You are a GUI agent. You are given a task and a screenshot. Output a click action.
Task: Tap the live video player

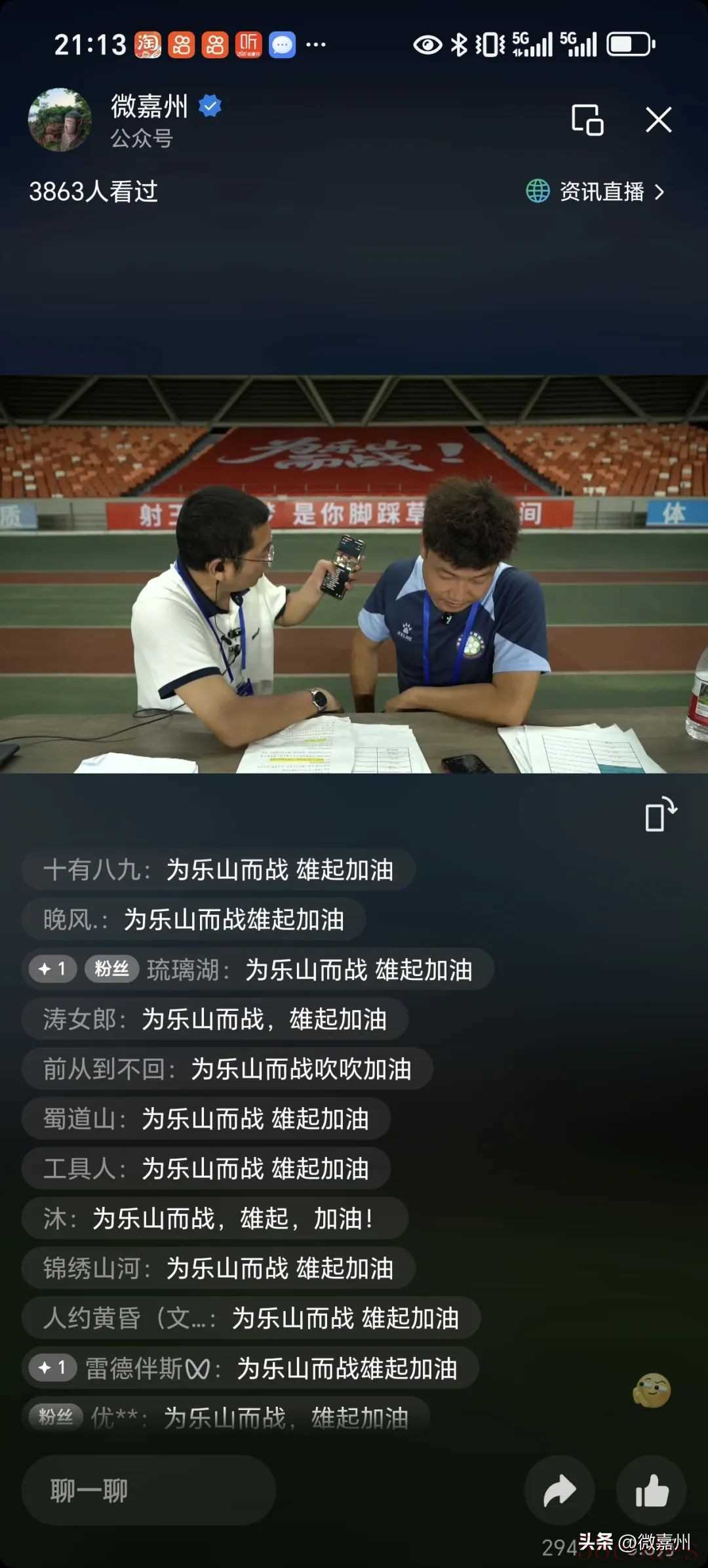tap(354, 574)
